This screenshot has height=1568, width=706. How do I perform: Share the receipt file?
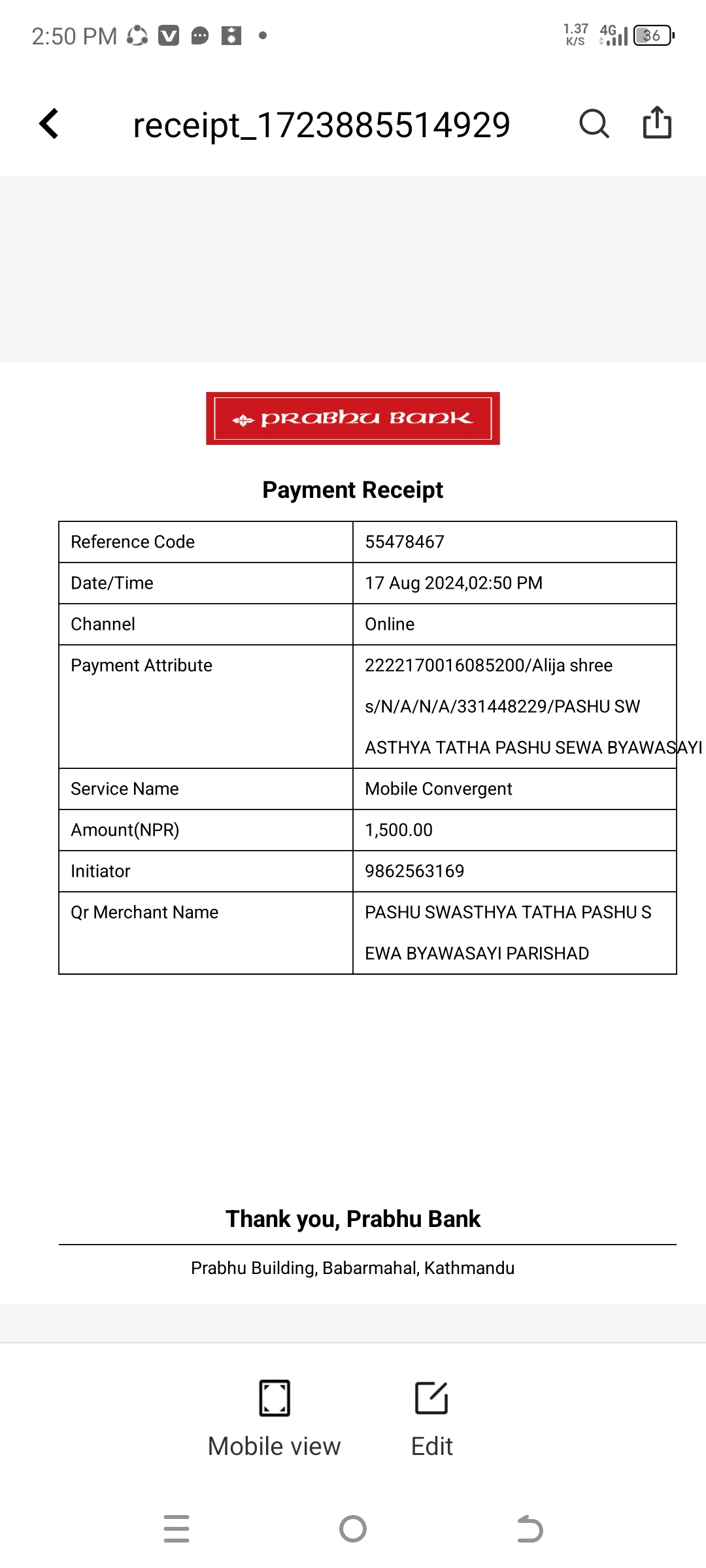(x=657, y=123)
